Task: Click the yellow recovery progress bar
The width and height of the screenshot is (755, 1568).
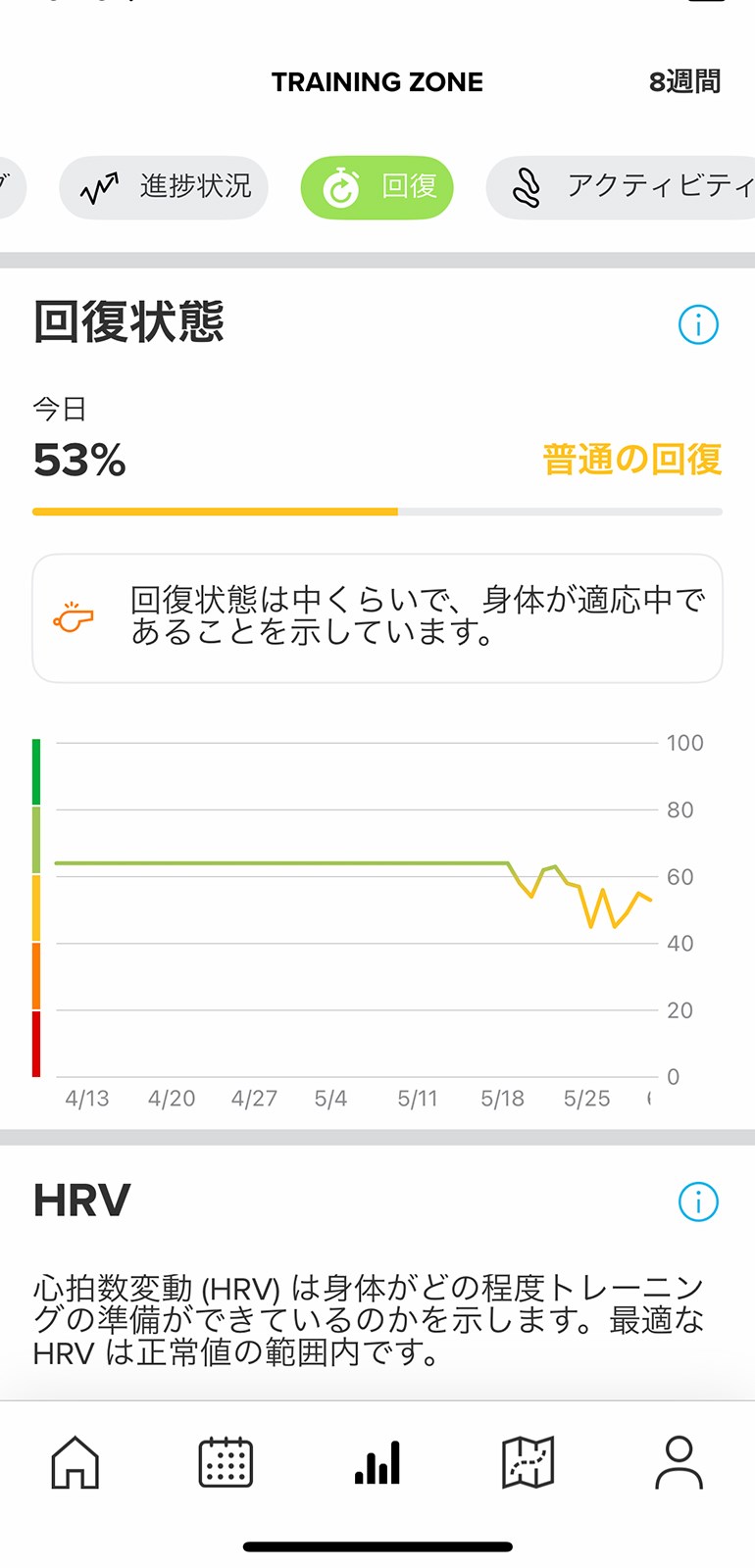Action: point(216,511)
